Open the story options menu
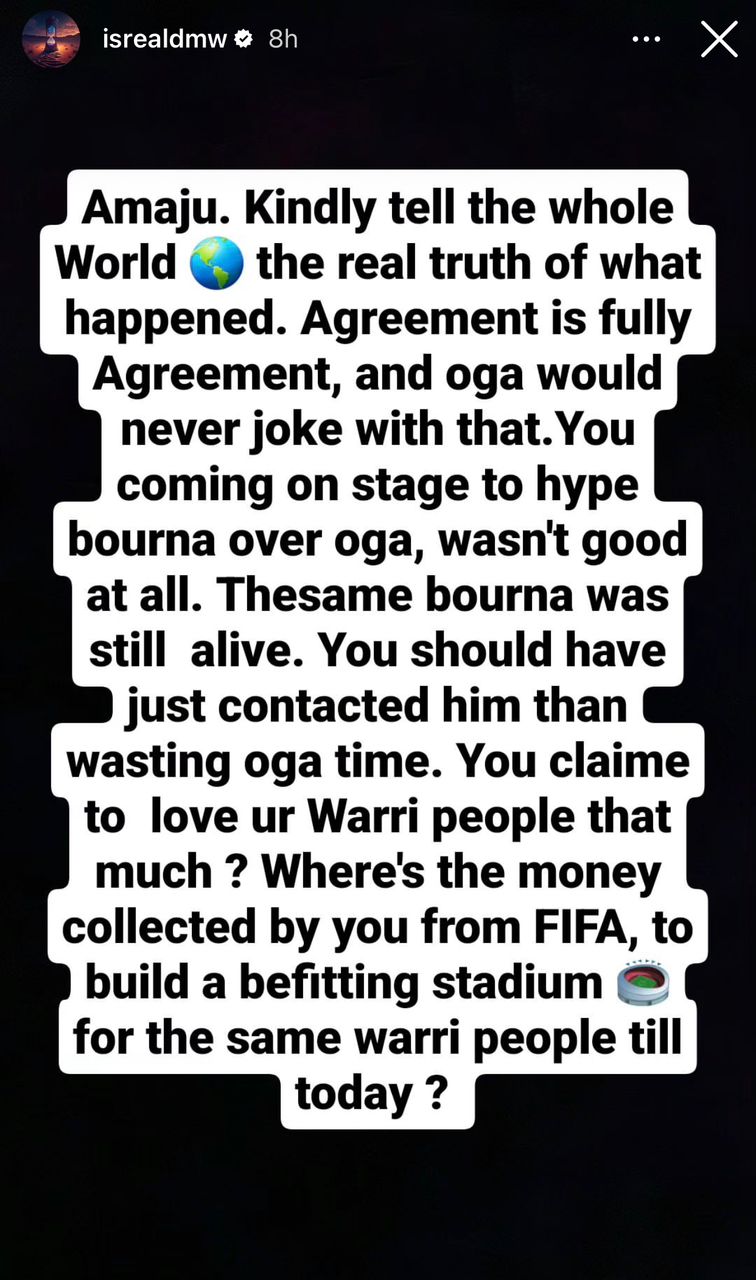756x1280 pixels. pyautogui.click(x=647, y=40)
